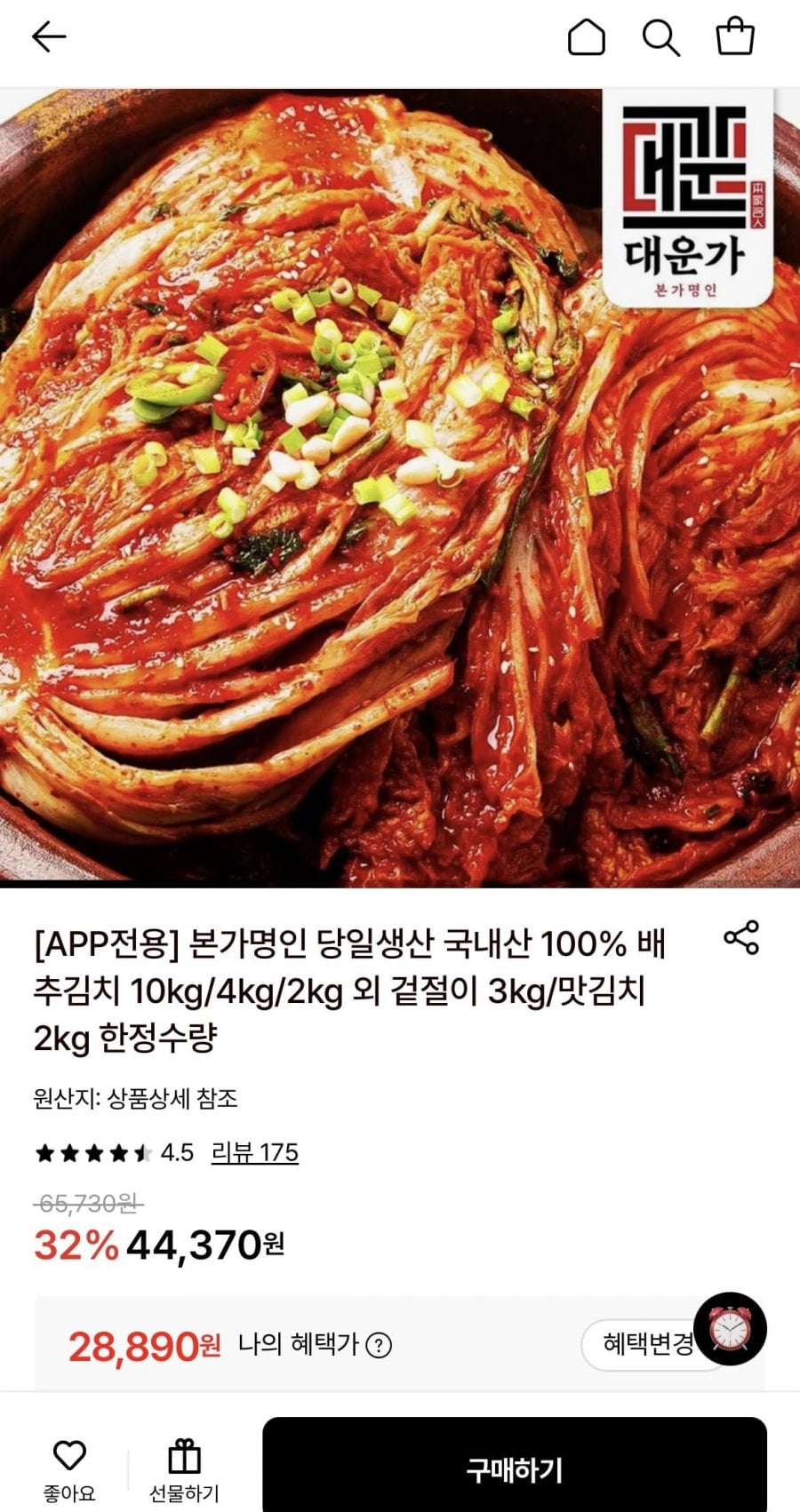Open the home icon
Viewport: 800px width, 1512px height.
pyautogui.click(x=587, y=37)
